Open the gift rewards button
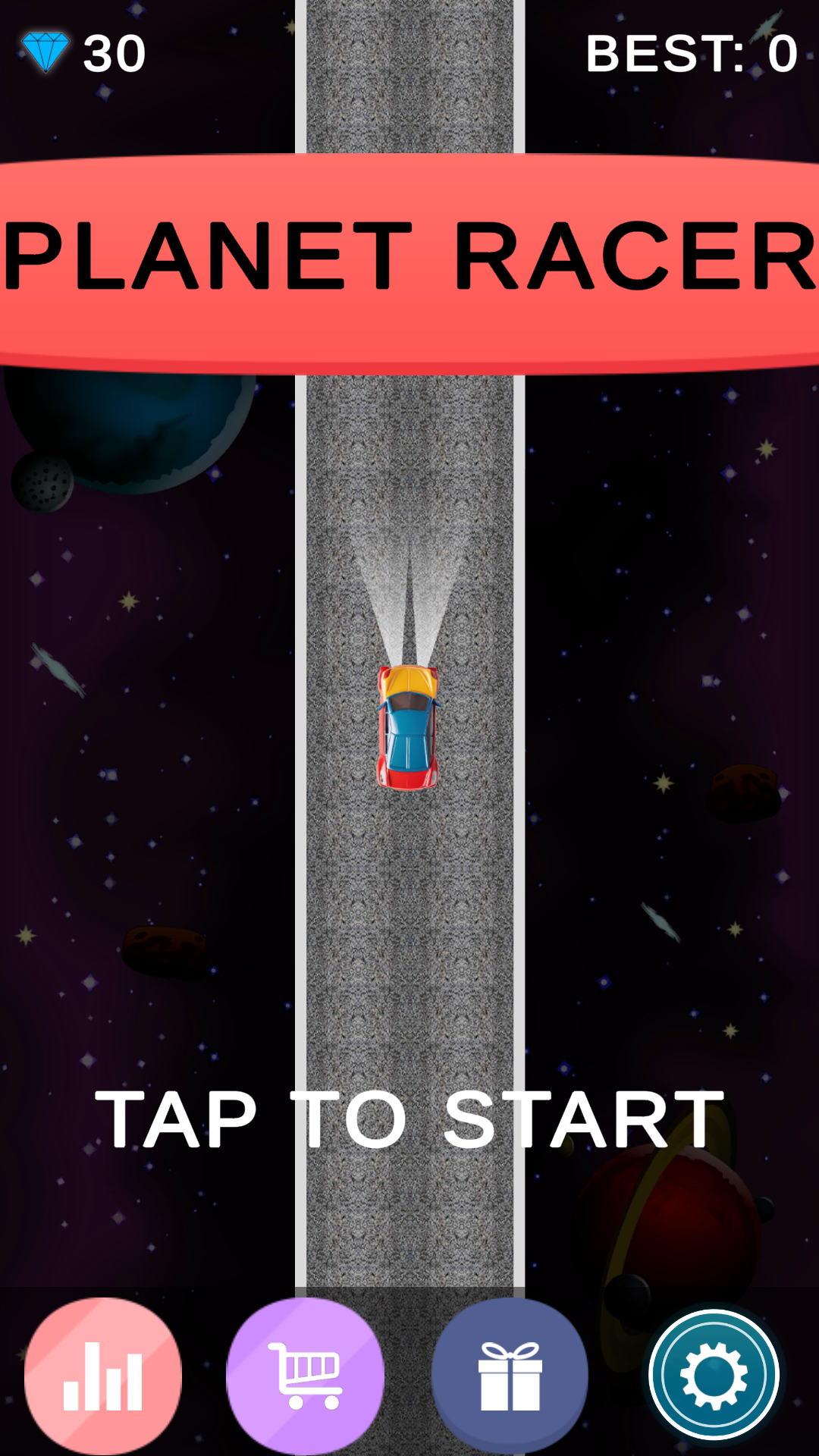This screenshot has width=819, height=1456. point(510,1375)
